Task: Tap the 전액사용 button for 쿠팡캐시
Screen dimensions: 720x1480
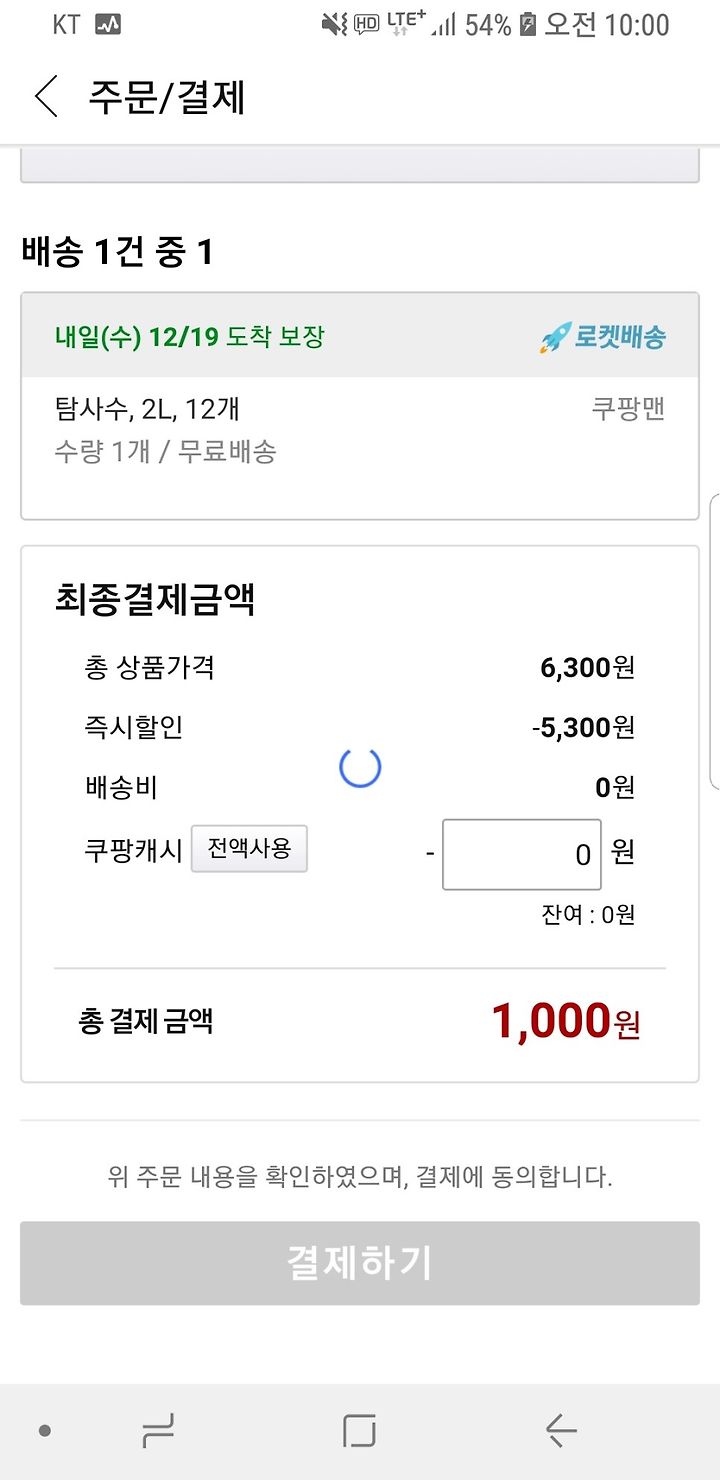Action: pos(249,849)
